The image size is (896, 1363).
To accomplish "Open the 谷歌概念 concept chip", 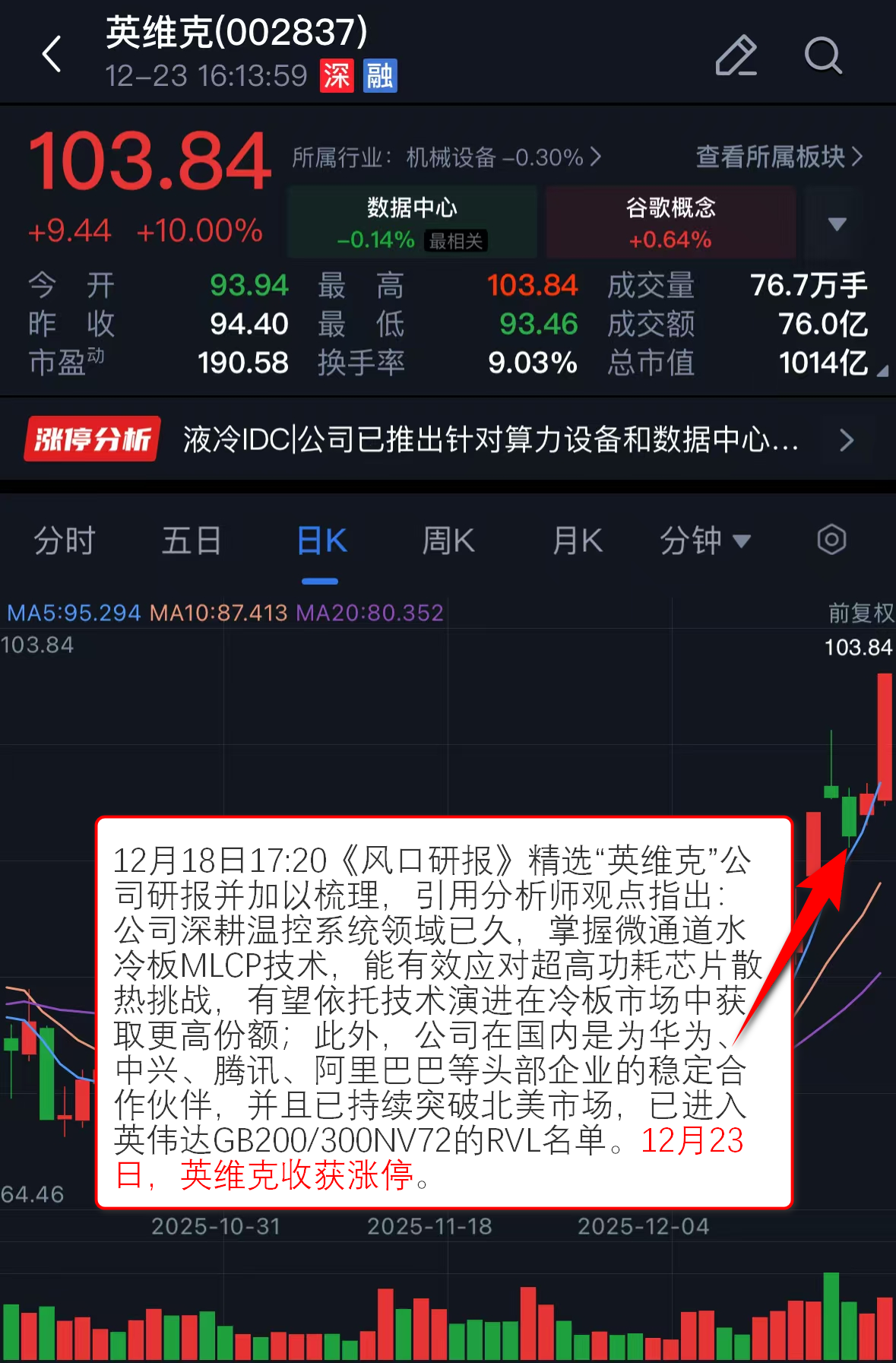I will [670, 222].
